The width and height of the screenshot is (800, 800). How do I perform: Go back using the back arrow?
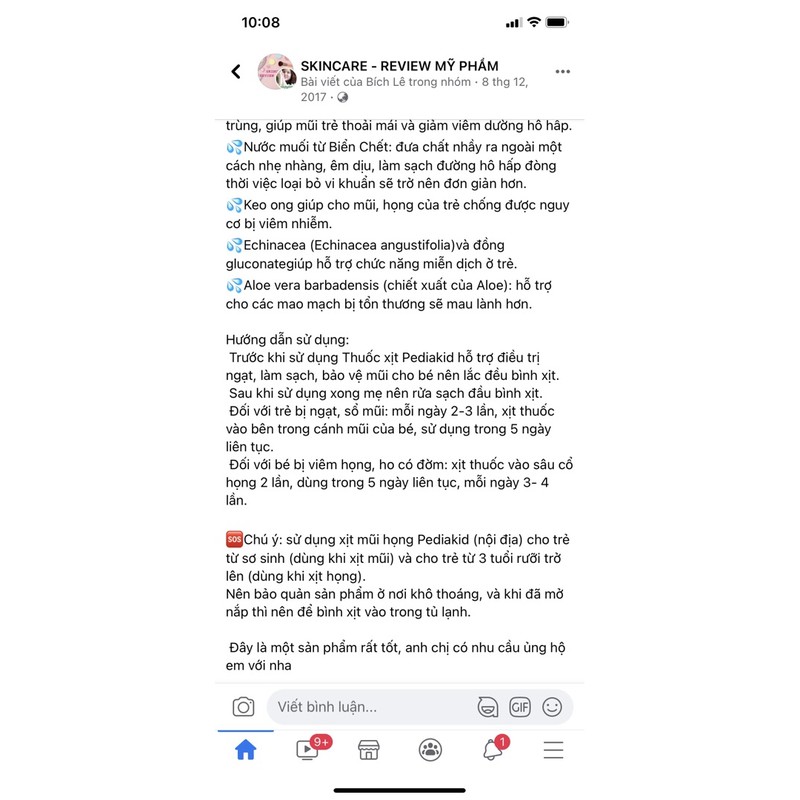click(236, 72)
